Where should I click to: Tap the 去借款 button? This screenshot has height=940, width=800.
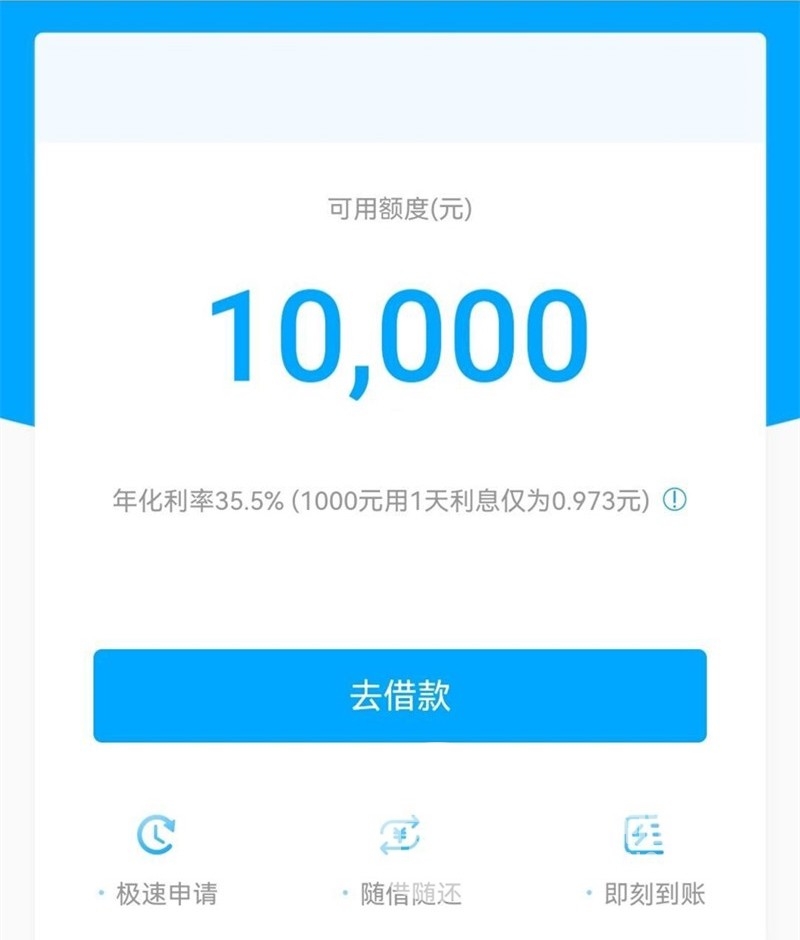tap(400, 696)
